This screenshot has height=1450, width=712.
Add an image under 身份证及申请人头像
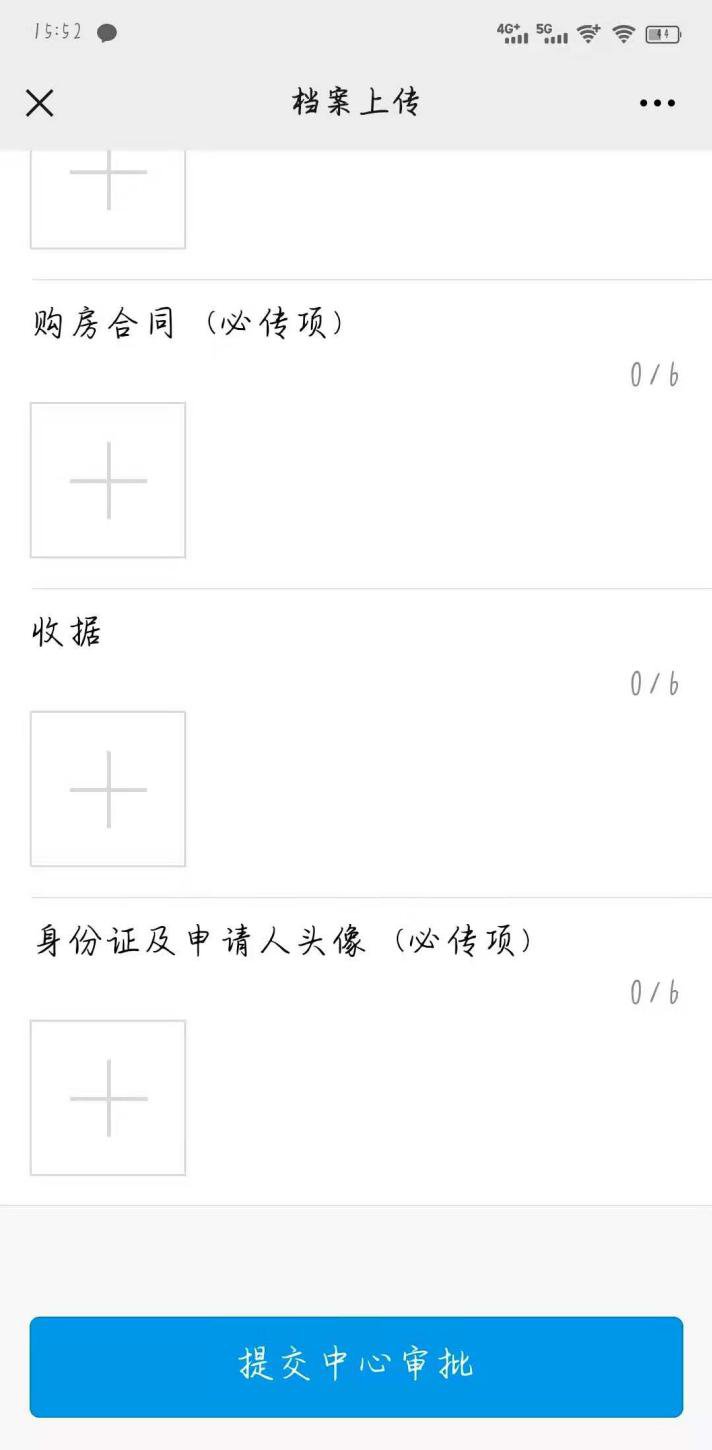pyautogui.click(x=108, y=1098)
